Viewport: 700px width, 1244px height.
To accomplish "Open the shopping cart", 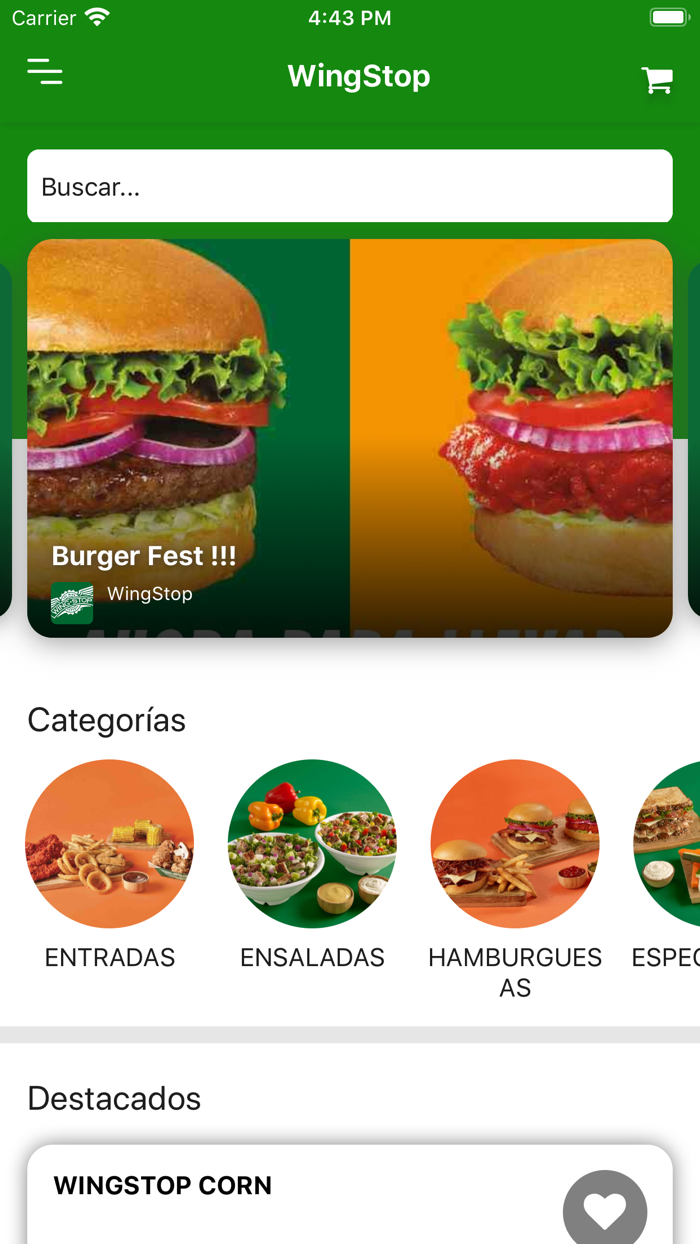I will [x=657, y=80].
